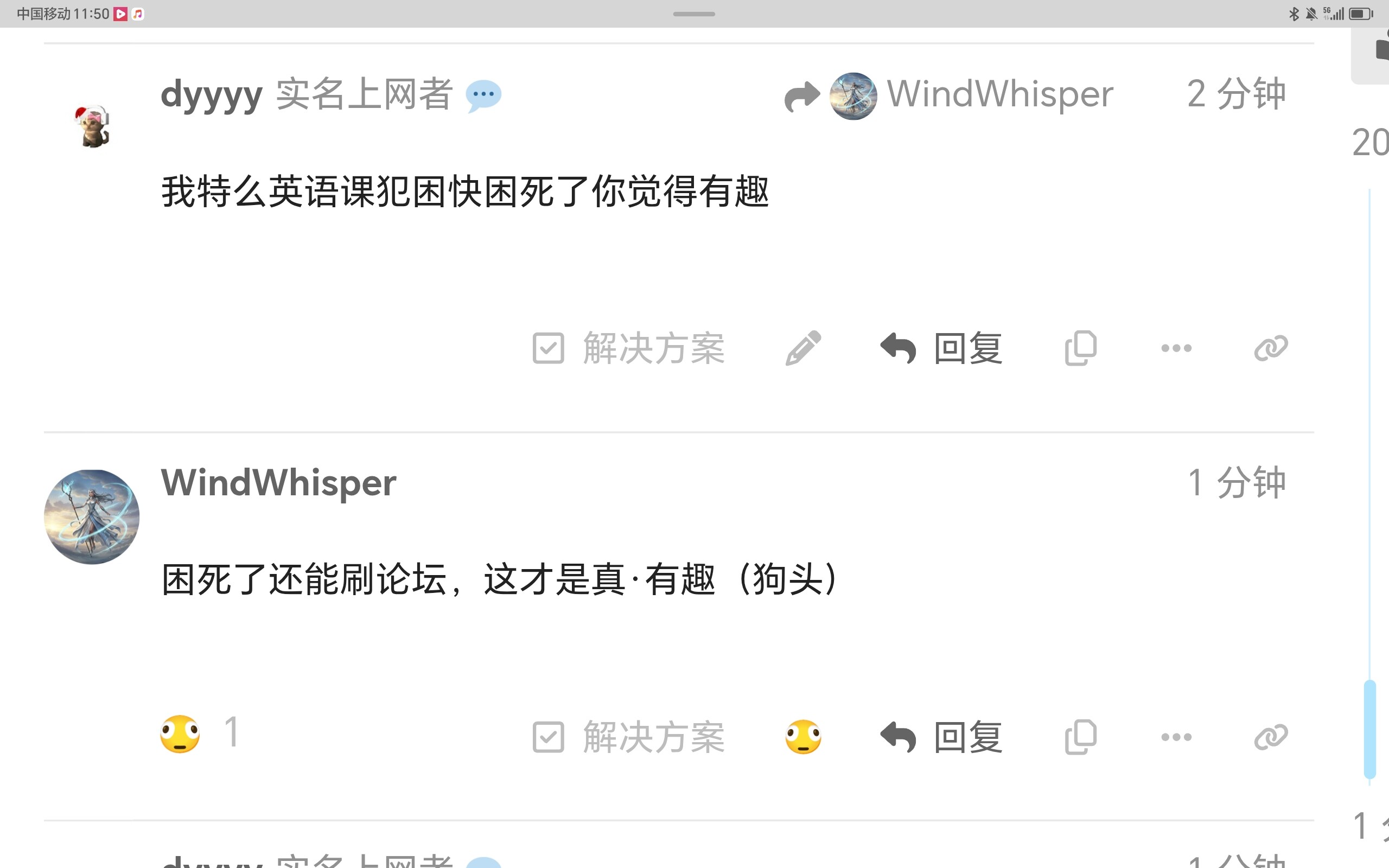The image size is (1389, 868).
Task: Copy link to dyyyy's post
Action: 1271,348
